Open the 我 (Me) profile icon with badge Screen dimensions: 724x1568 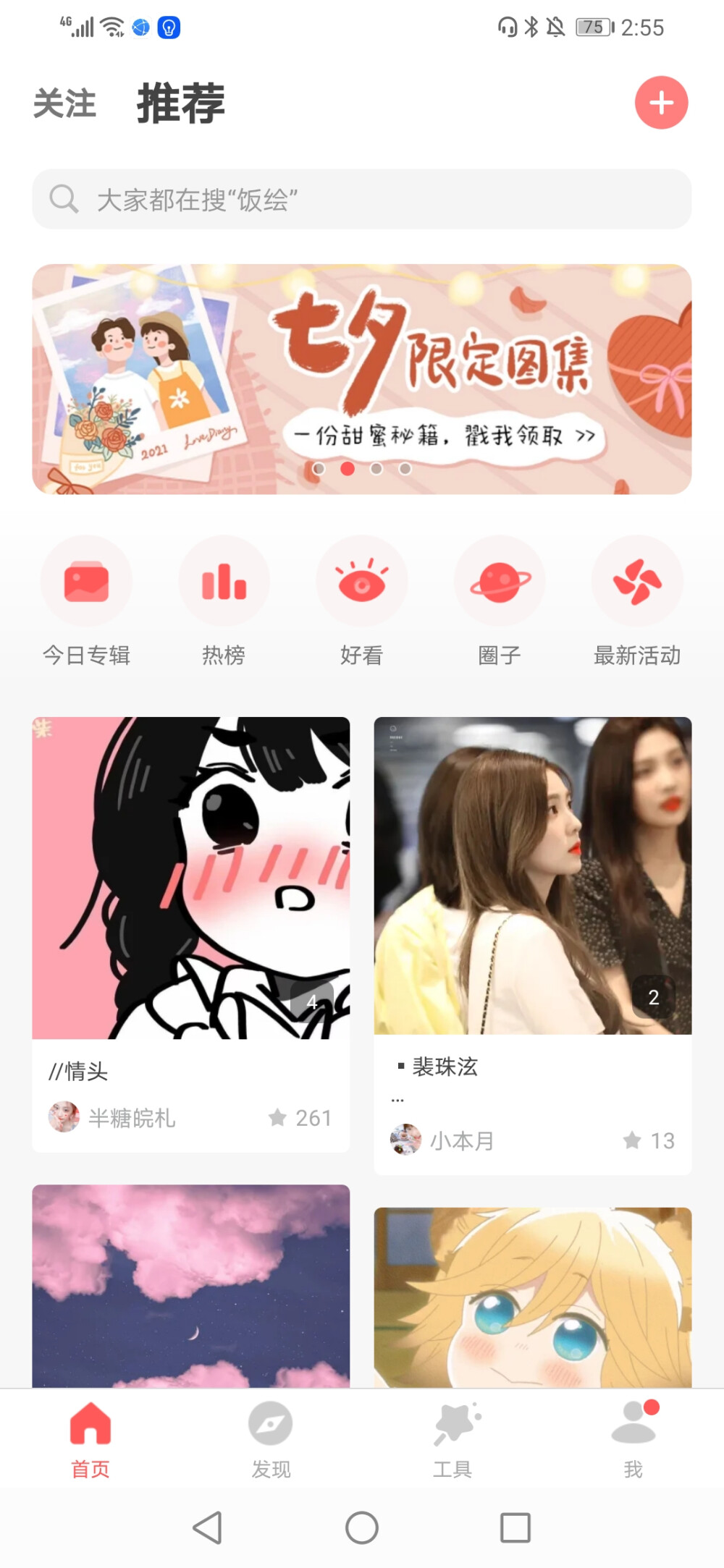click(634, 1421)
